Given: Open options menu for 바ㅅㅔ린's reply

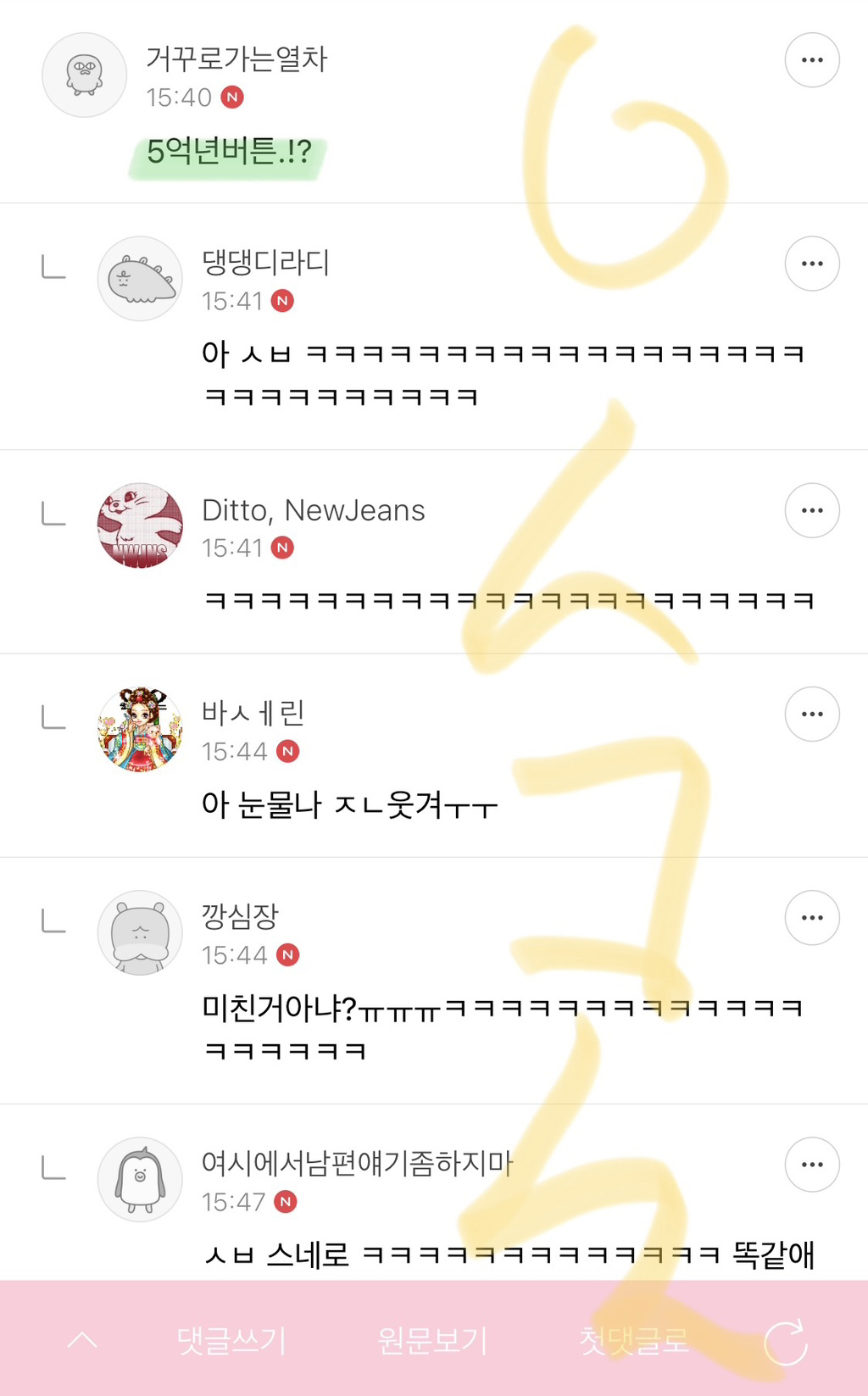Looking at the screenshot, I should pyautogui.click(x=812, y=714).
